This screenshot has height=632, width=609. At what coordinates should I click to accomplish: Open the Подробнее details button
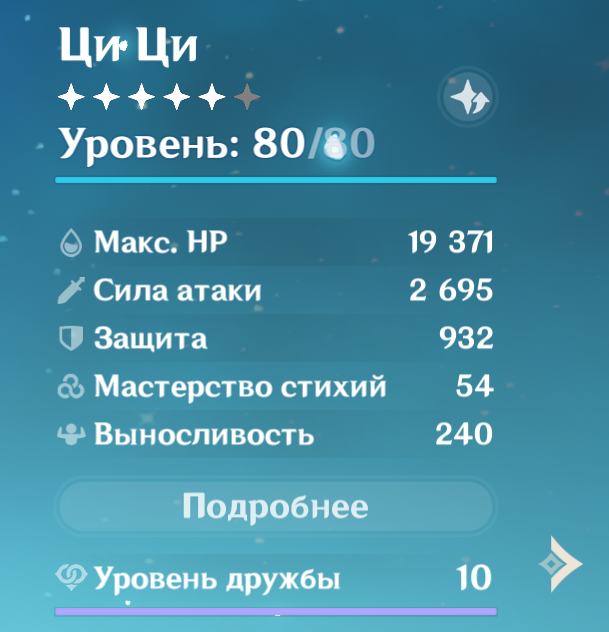click(276, 507)
